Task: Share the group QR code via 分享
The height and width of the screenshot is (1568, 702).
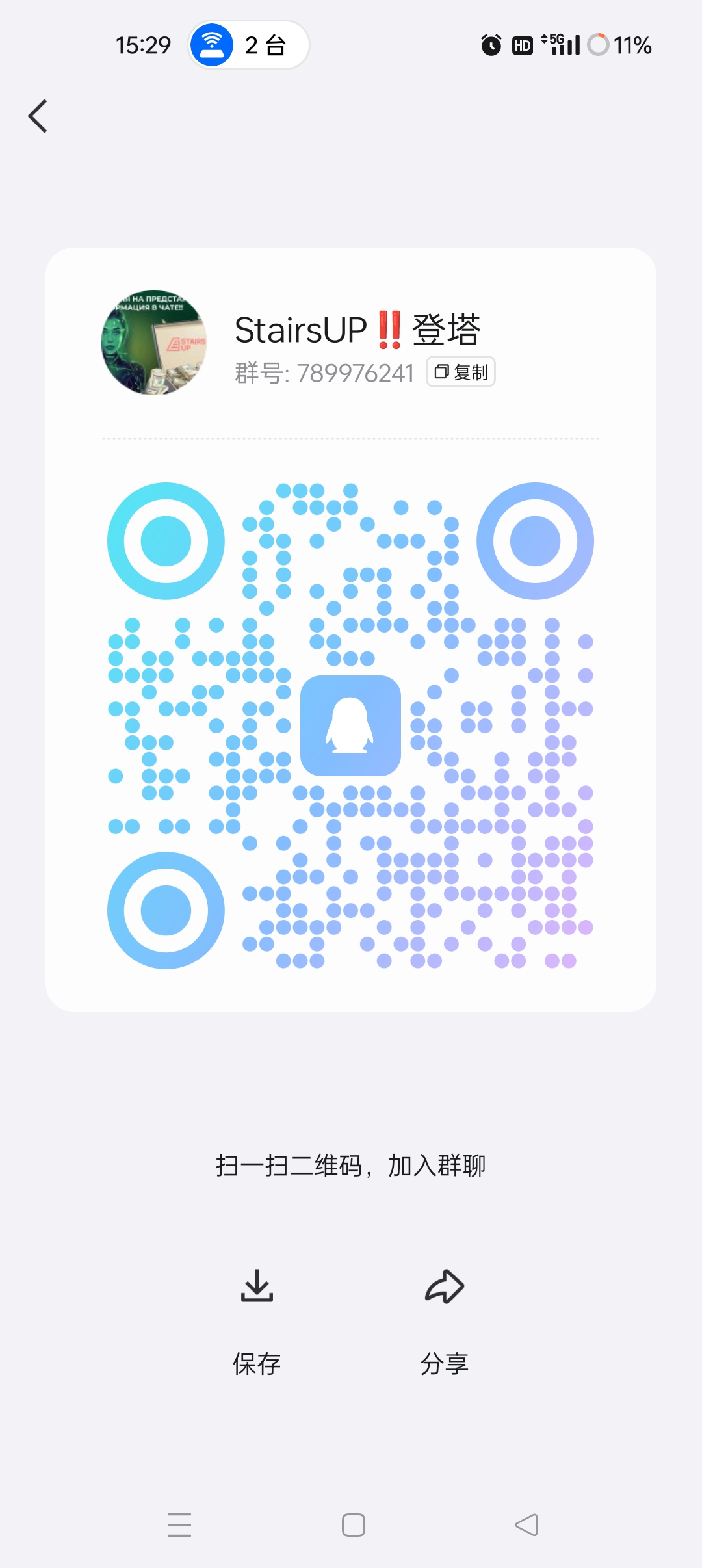Action: [444, 1320]
